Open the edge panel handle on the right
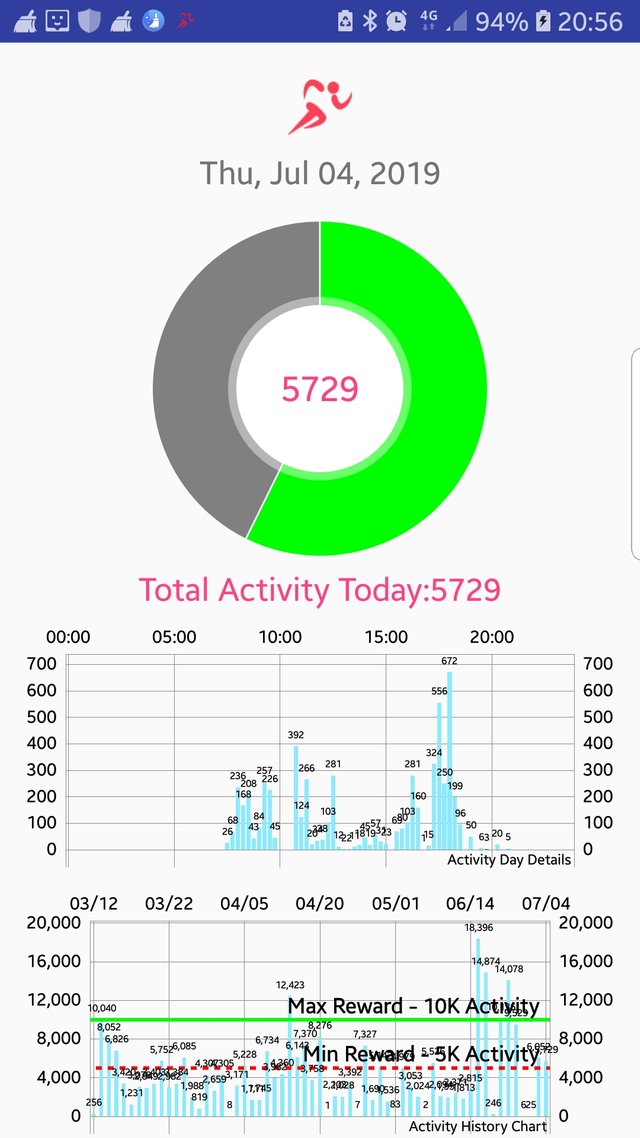 [x=636, y=454]
